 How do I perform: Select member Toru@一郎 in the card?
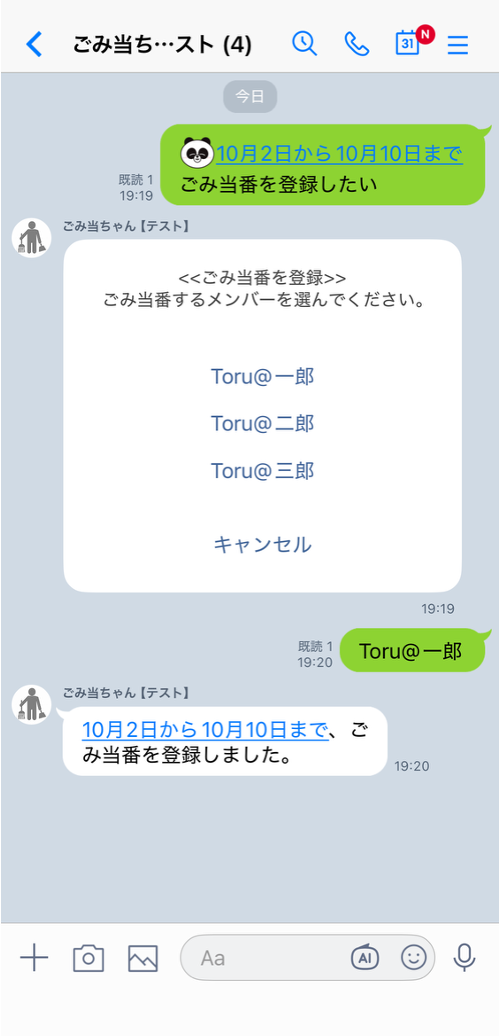(262, 377)
